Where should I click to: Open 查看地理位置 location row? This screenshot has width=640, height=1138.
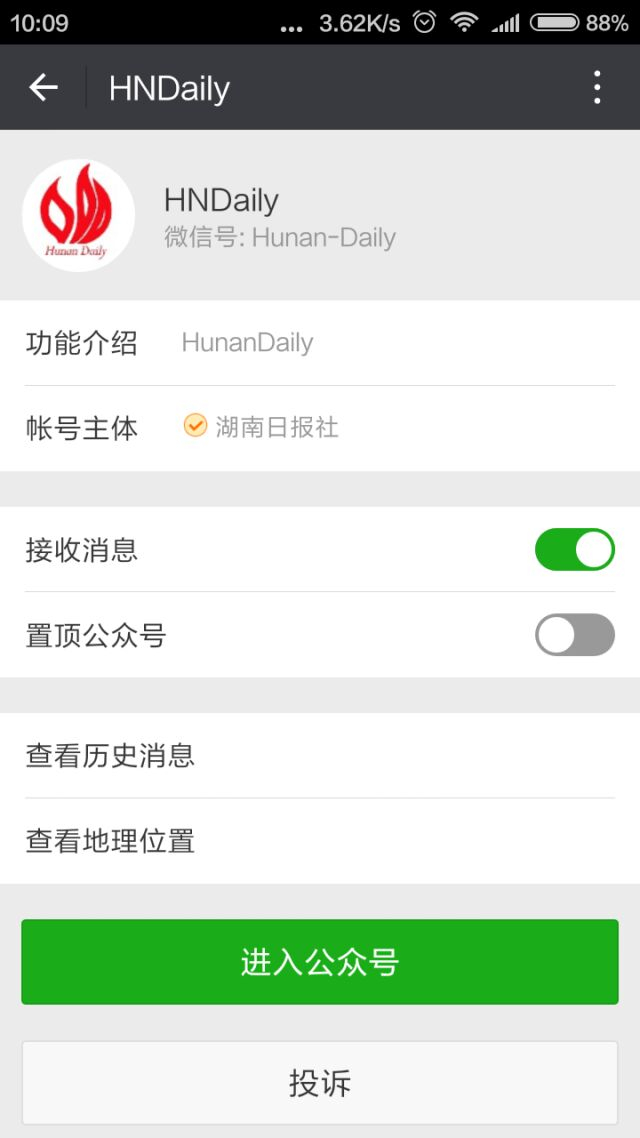[x=320, y=841]
